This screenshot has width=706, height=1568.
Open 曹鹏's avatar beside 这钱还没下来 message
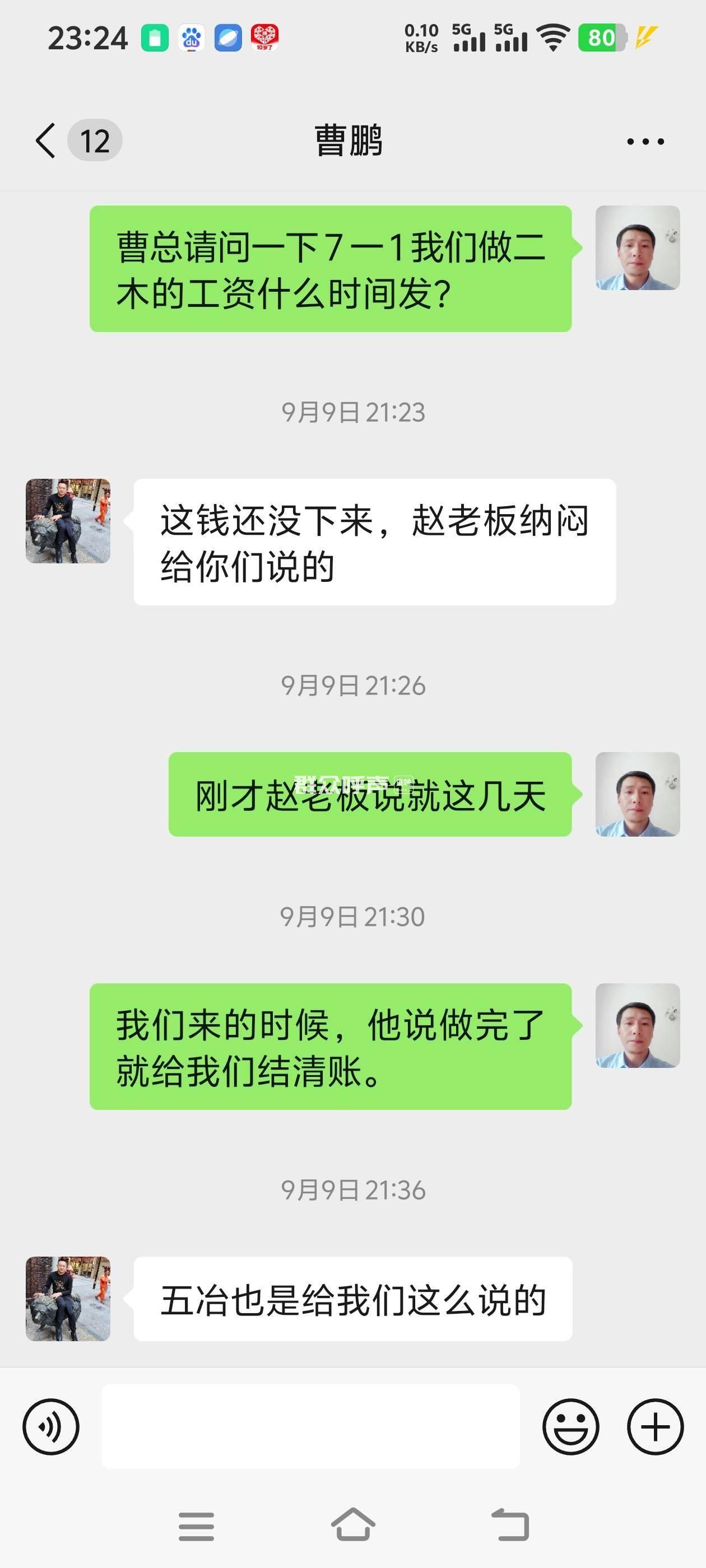click(68, 521)
